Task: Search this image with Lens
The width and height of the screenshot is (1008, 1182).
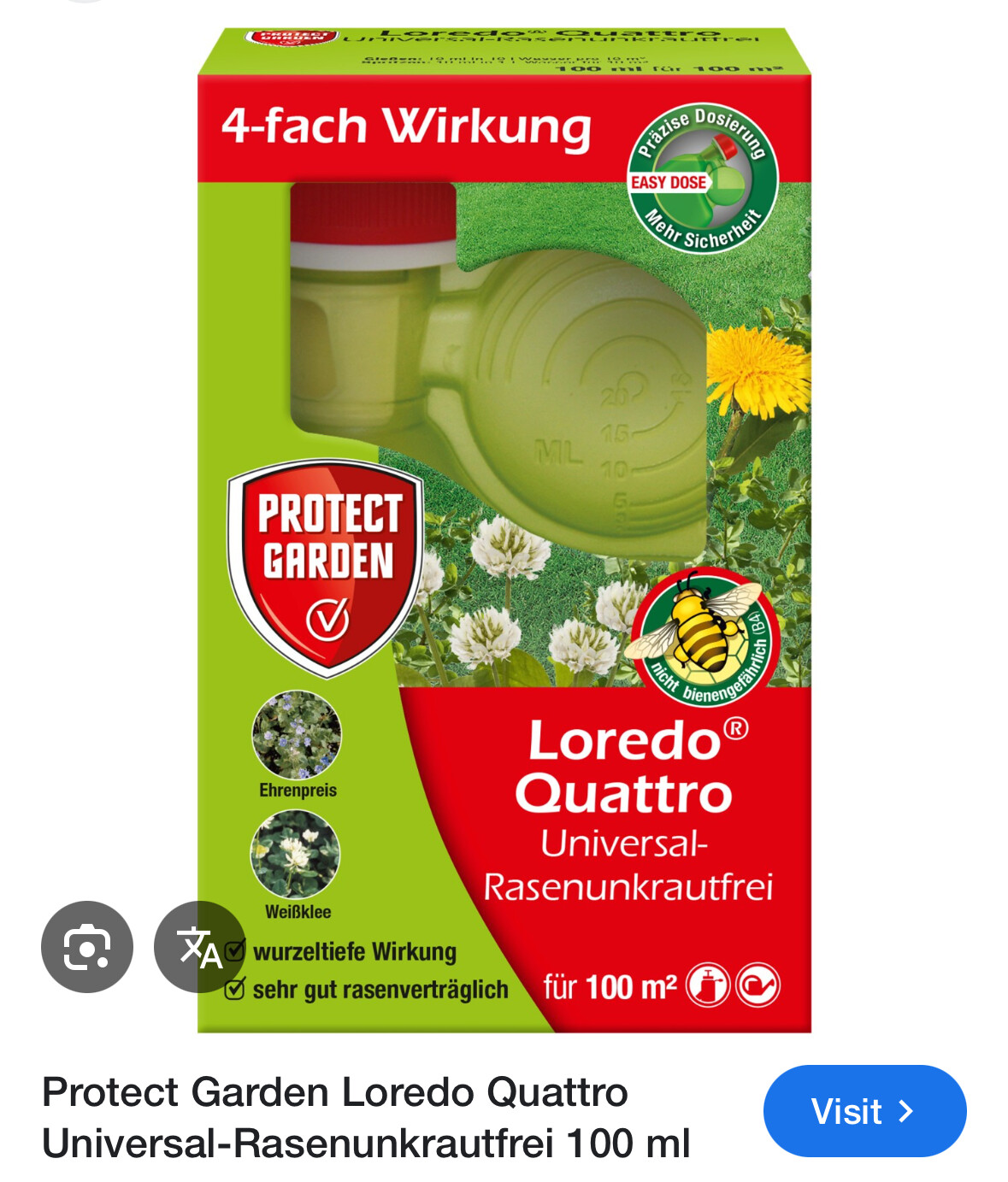Action: pyautogui.click(x=87, y=947)
